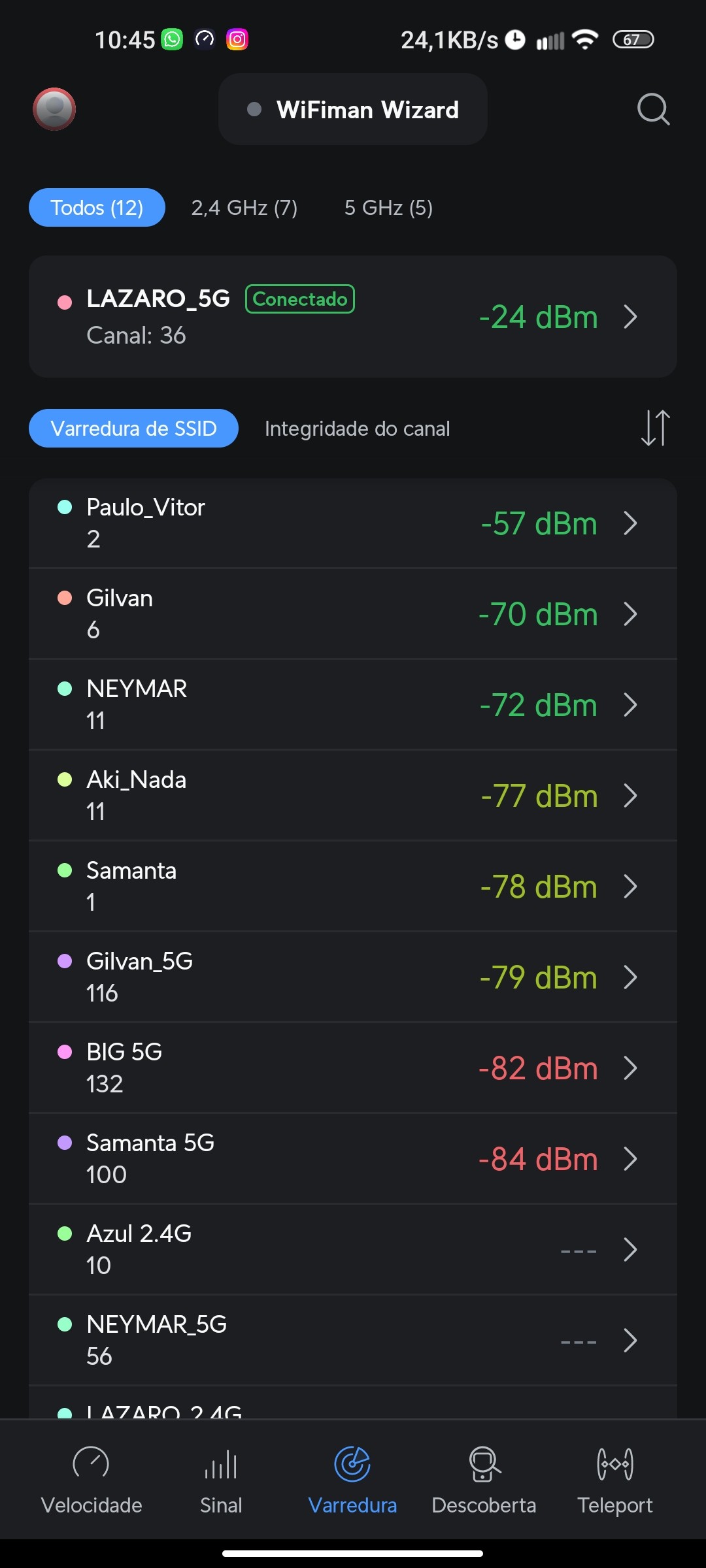Filter networks by 2,4 GHz
This screenshot has height=1568, width=706.
244,208
